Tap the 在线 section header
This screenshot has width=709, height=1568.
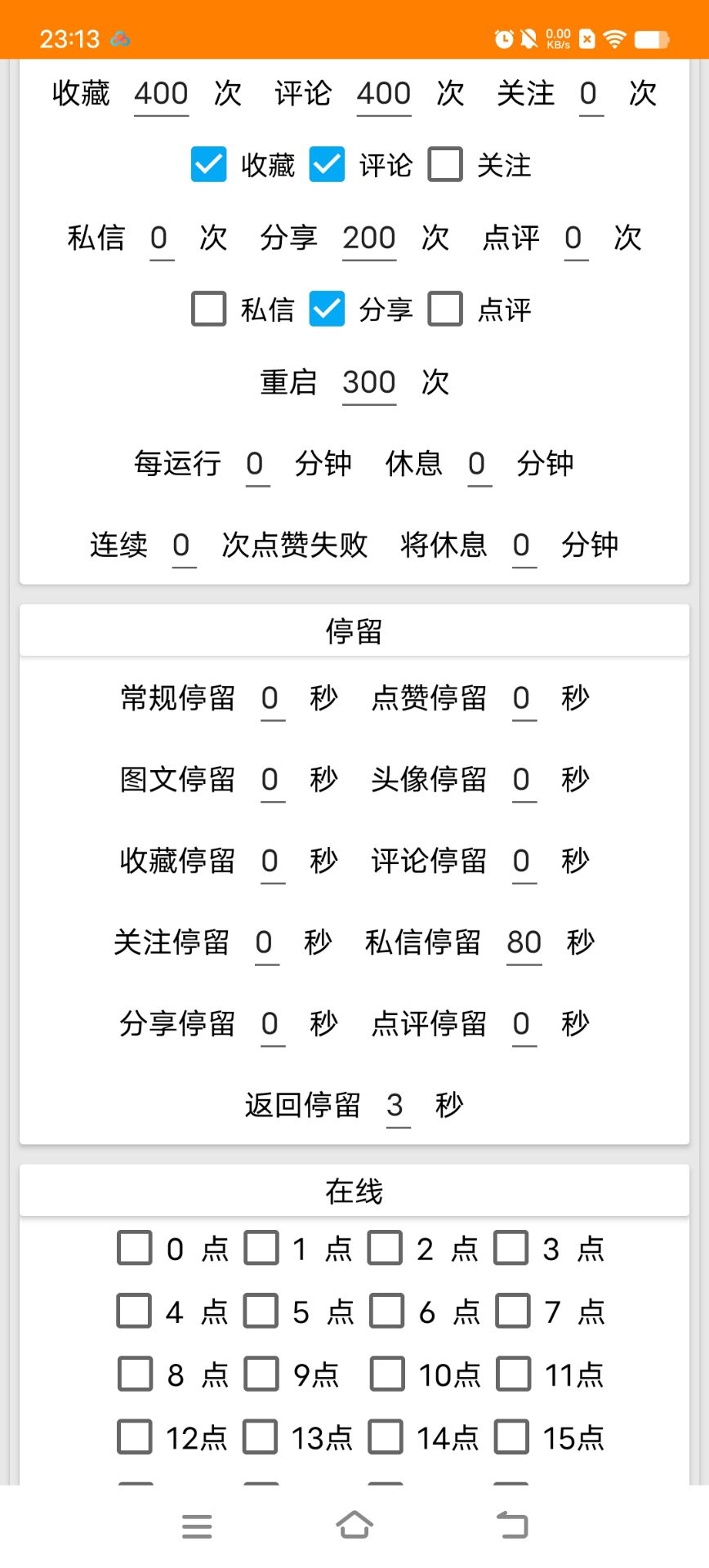(x=354, y=1190)
